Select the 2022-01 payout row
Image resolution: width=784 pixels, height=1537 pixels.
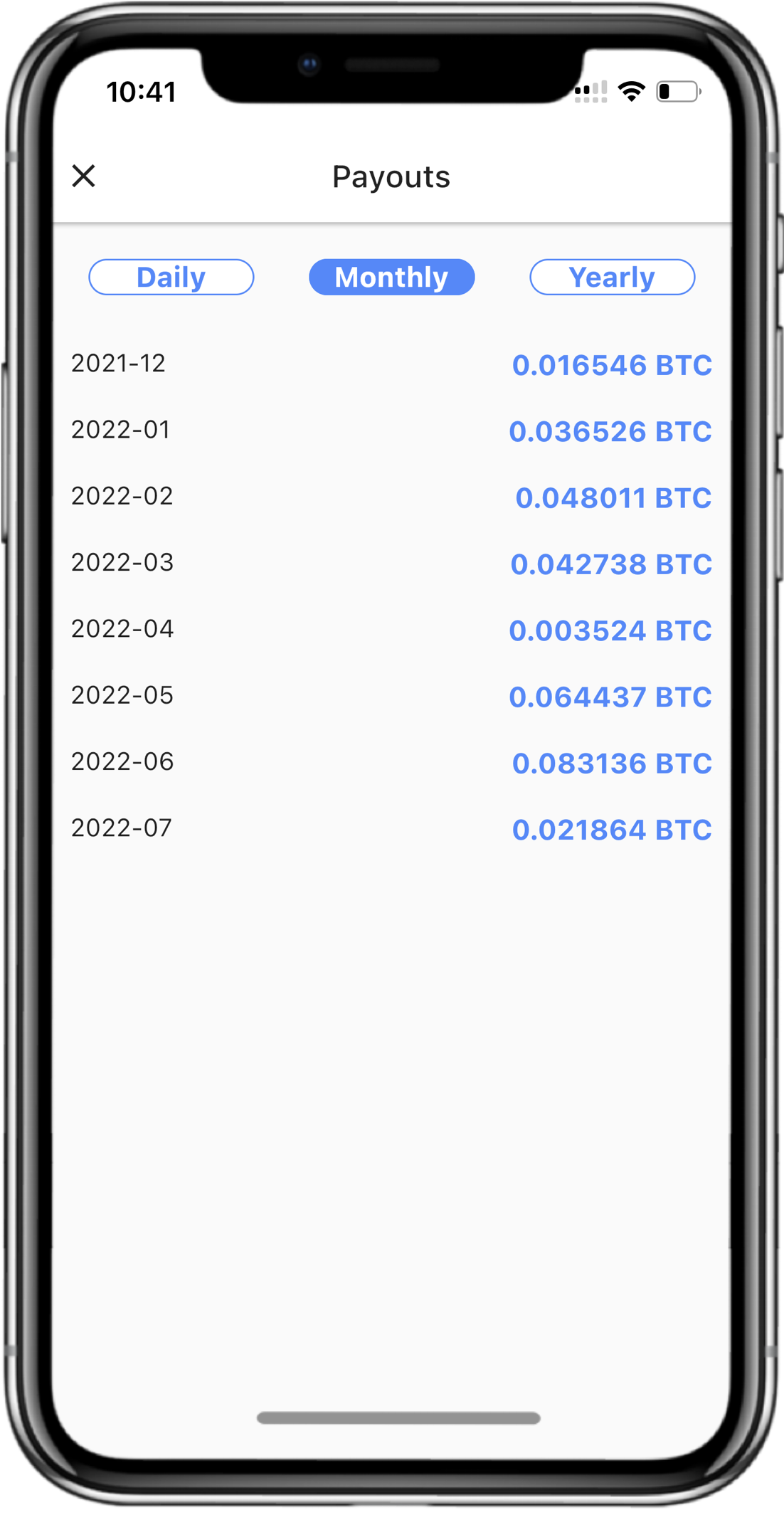click(121, 430)
